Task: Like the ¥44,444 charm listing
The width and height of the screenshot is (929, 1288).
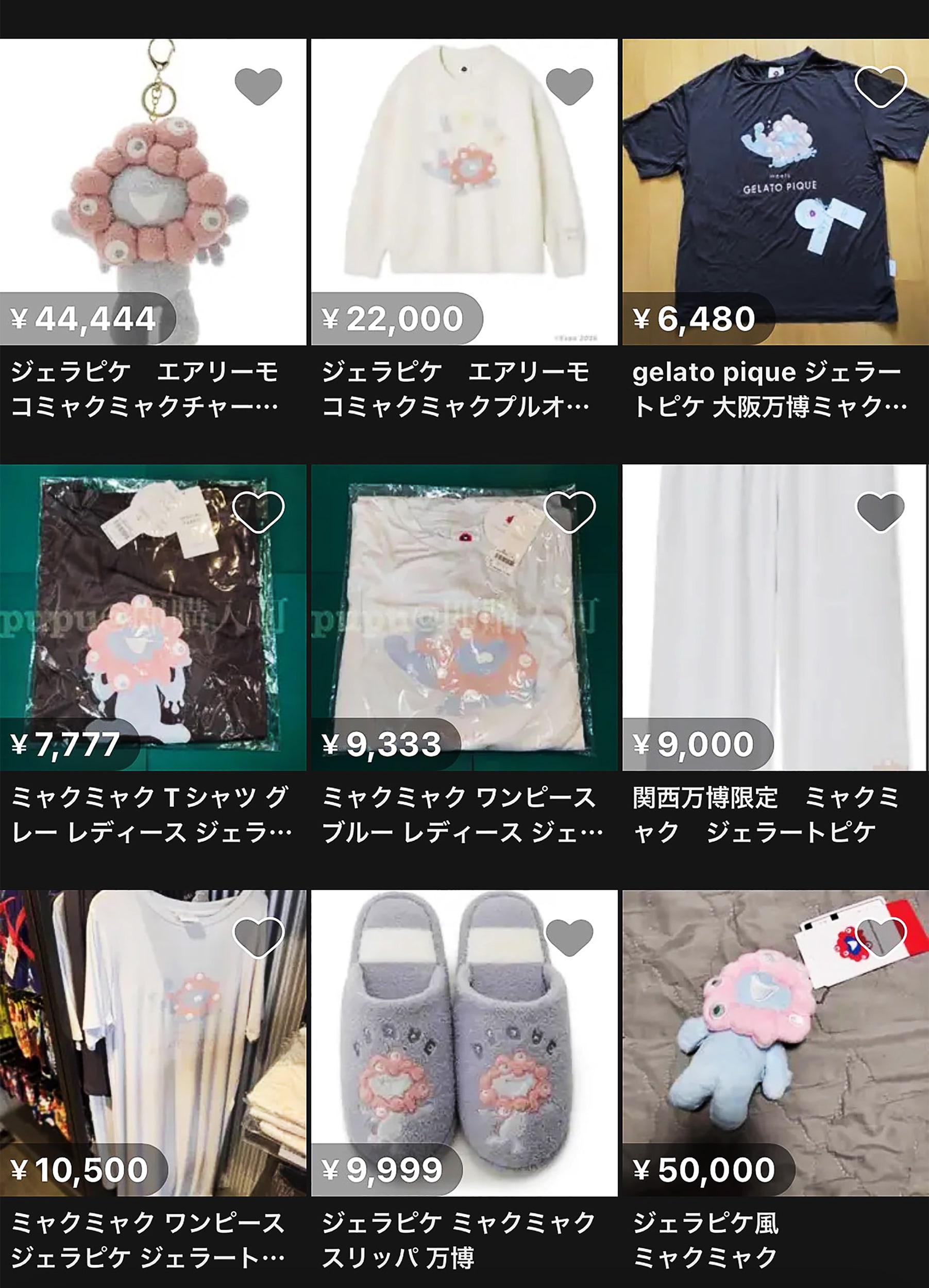Action: click(x=258, y=87)
